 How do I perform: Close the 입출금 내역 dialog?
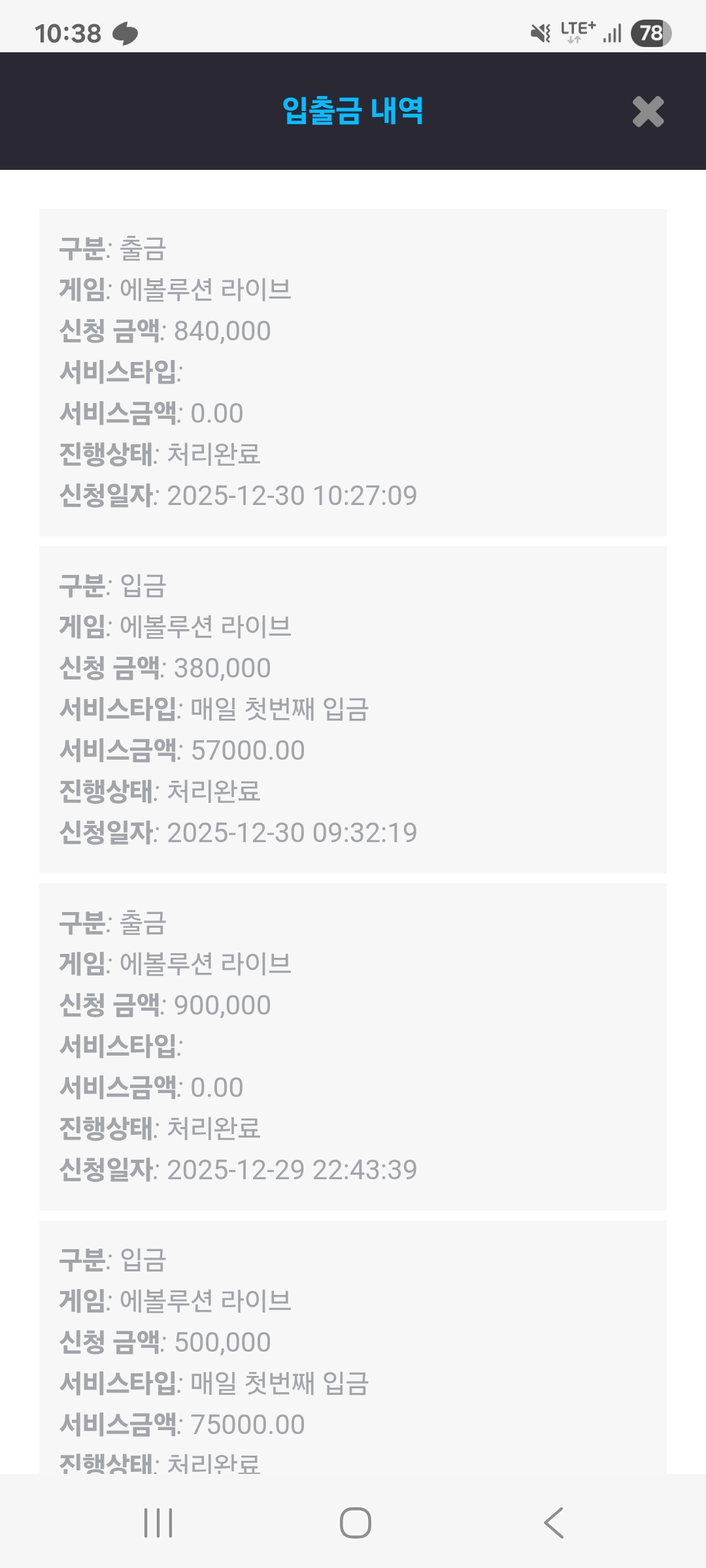pyautogui.click(x=648, y=112)
